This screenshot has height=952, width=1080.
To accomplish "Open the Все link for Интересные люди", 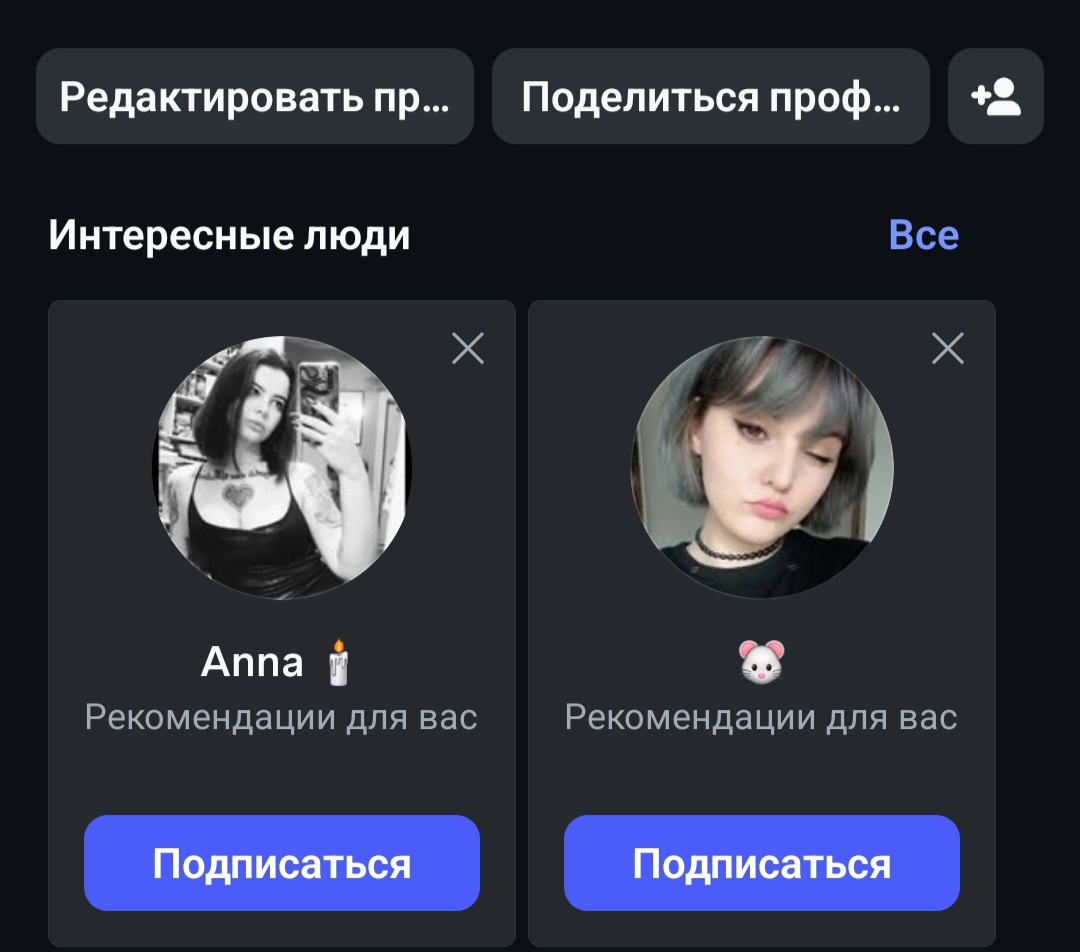I will [x=923, y=235].
